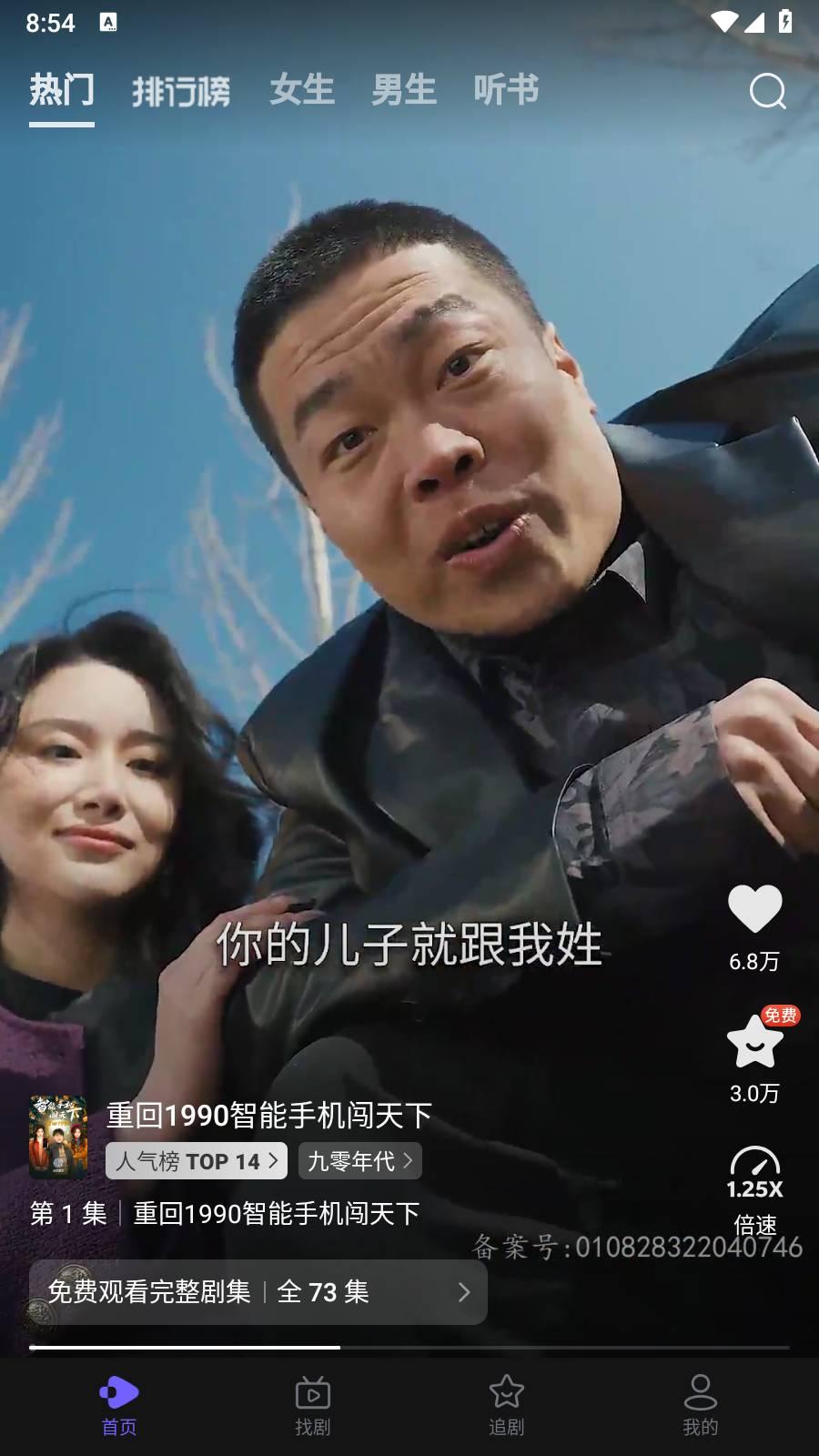Screen dimensions: 819x1456
Task: Switch to the 排行榜 tab
Action: coord(181,91)
